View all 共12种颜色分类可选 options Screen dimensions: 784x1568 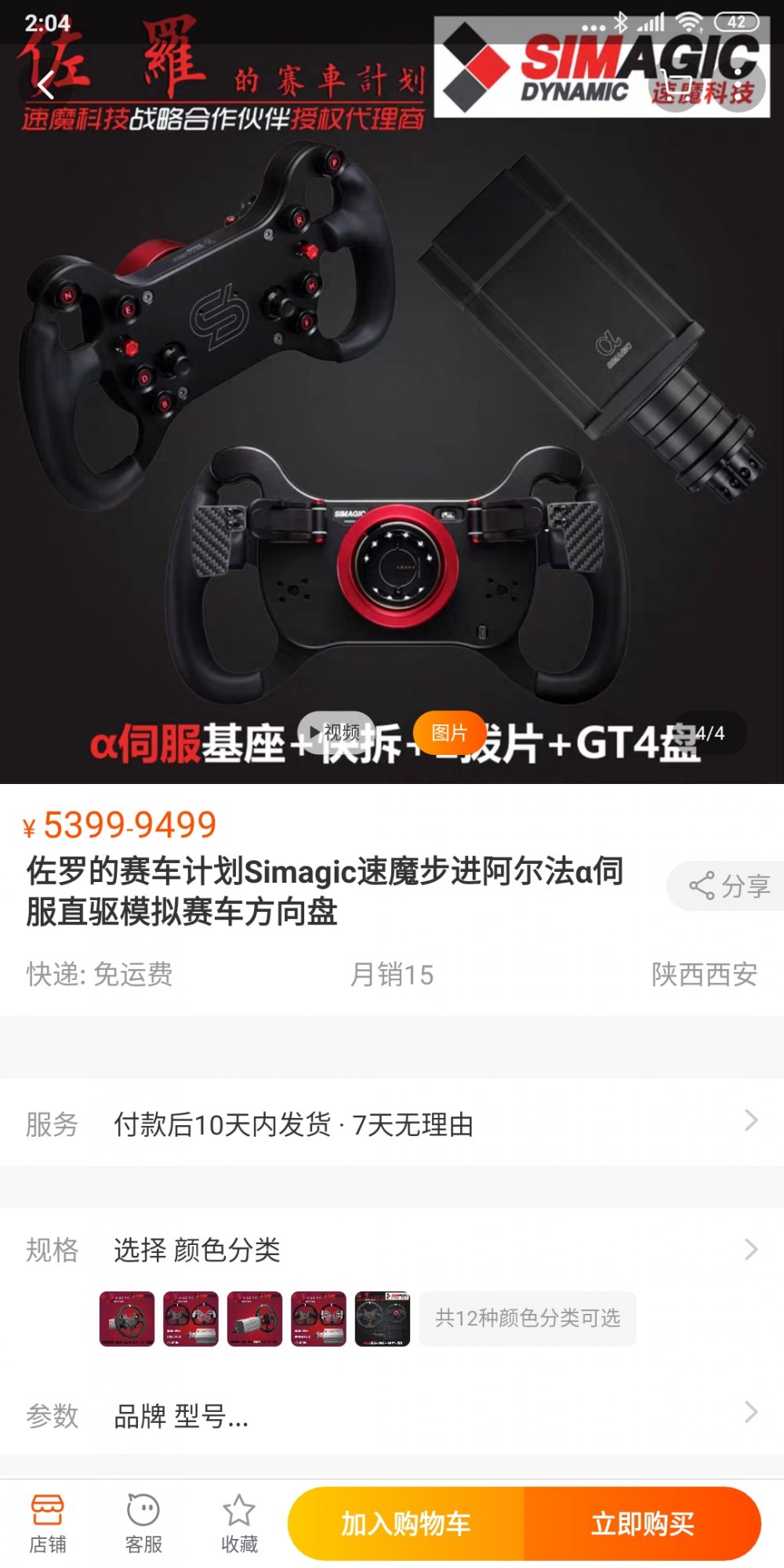click(x=527, y=1319)
